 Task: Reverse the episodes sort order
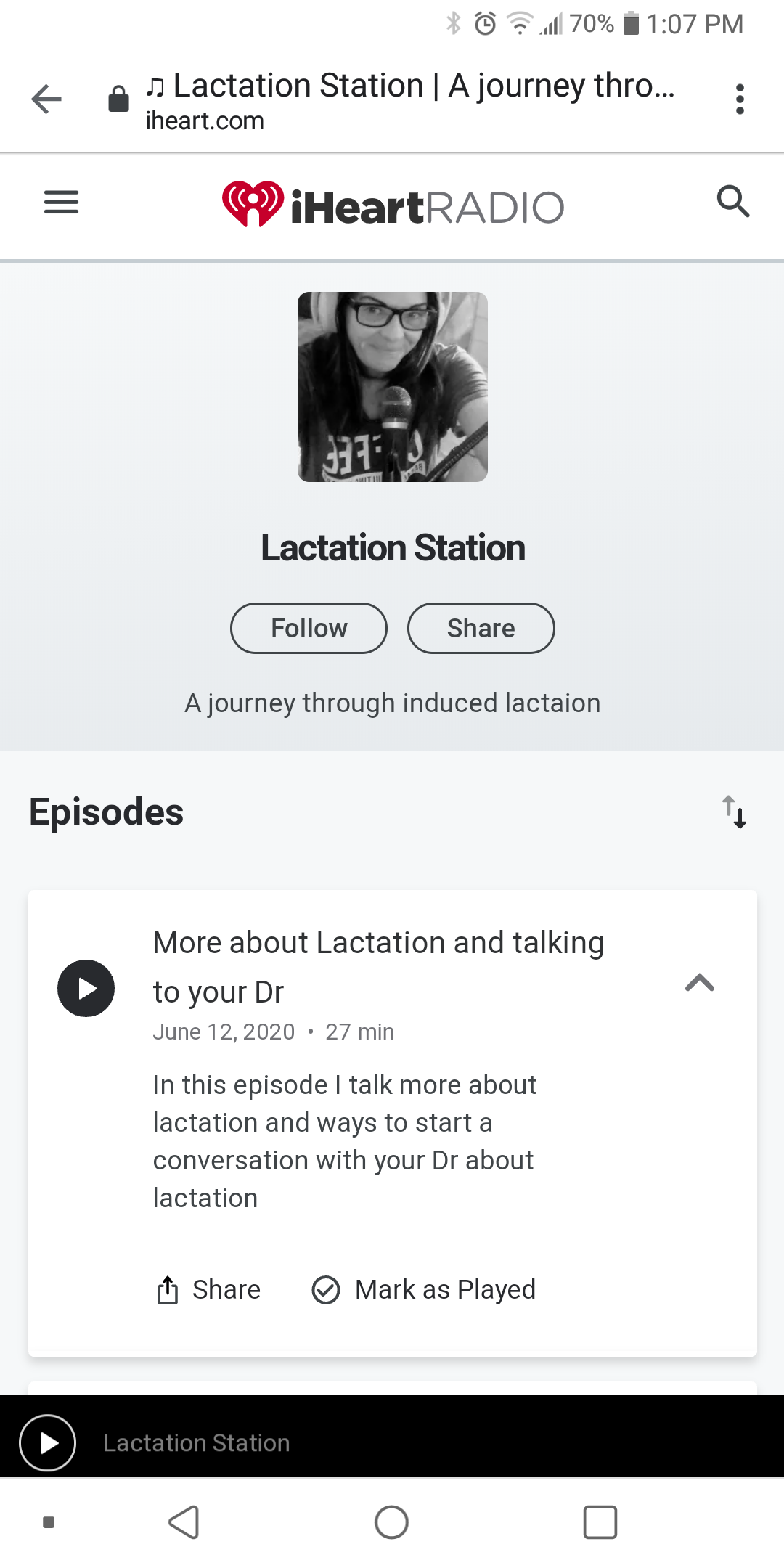coord(734,812)
